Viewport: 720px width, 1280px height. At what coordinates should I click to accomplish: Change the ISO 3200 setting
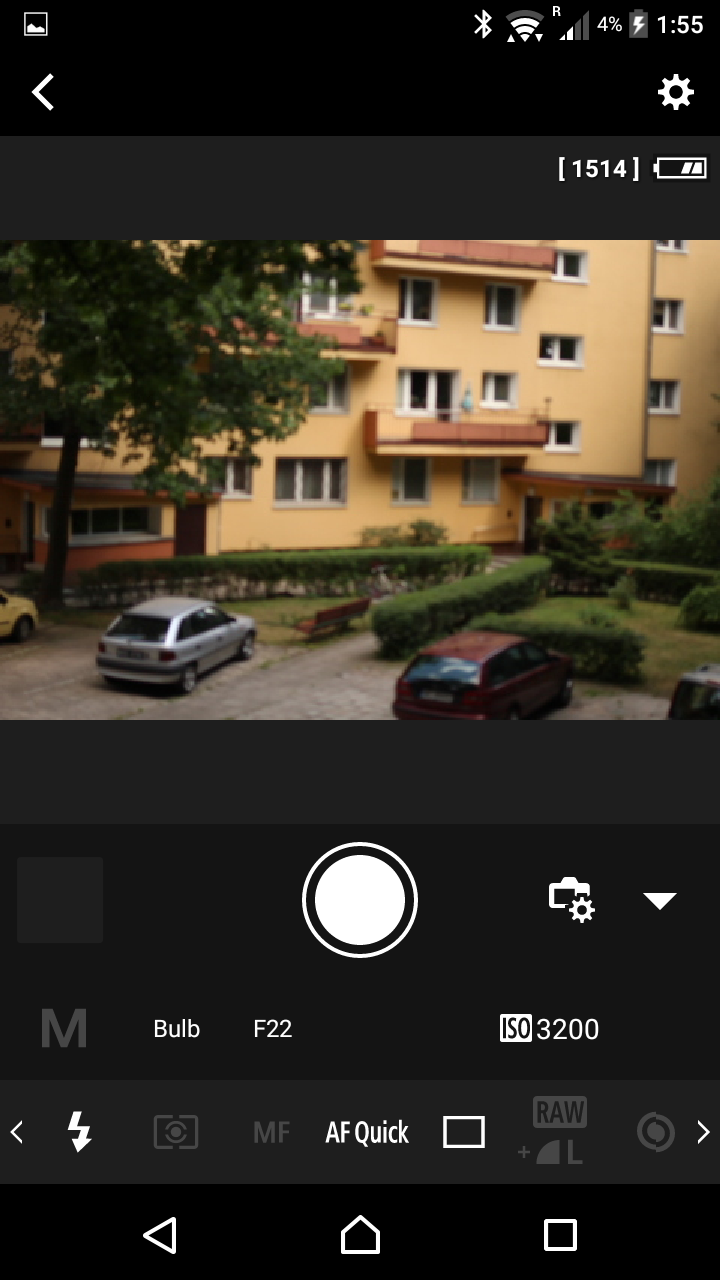[x=549, y=1029]
